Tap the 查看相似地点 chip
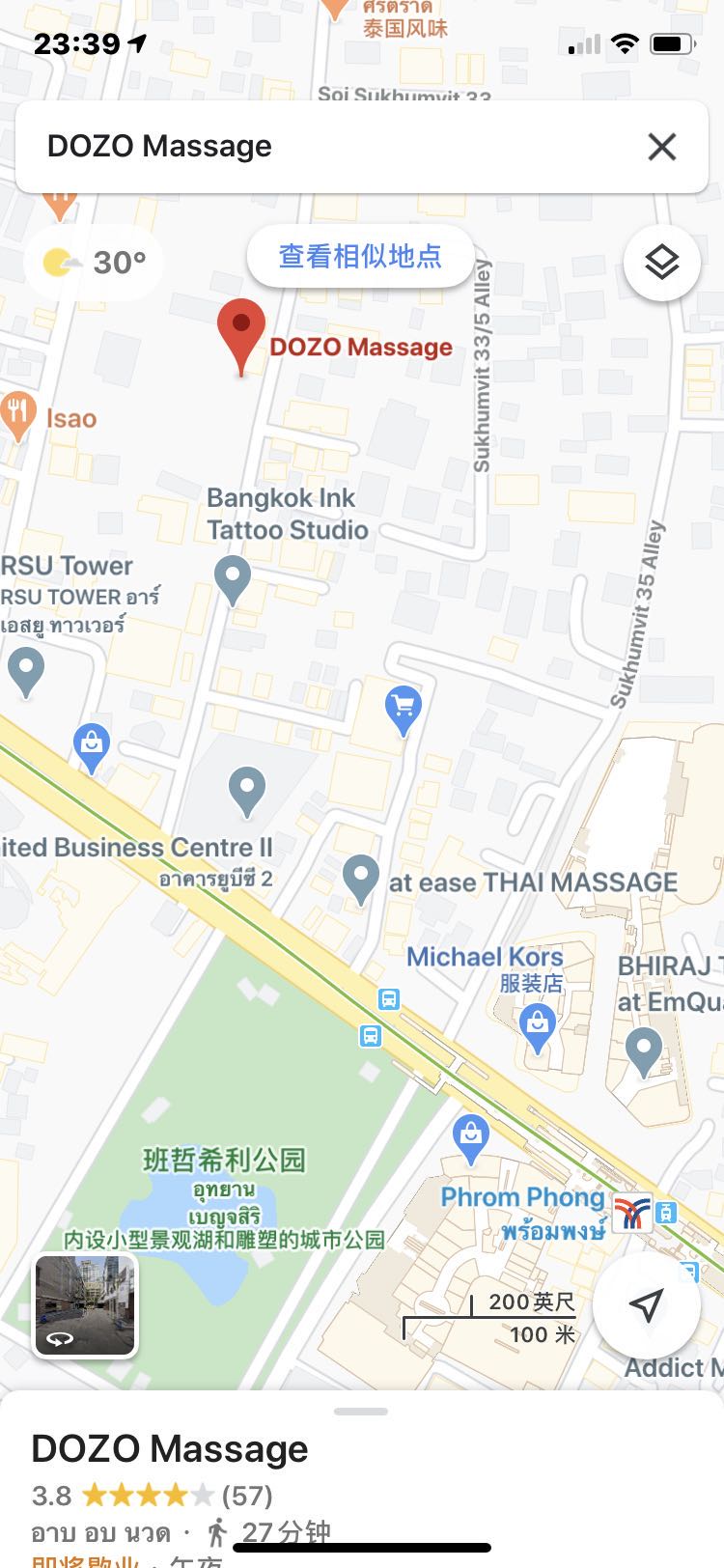Screen dimensions: 724x1568 [x=360, y=256]
